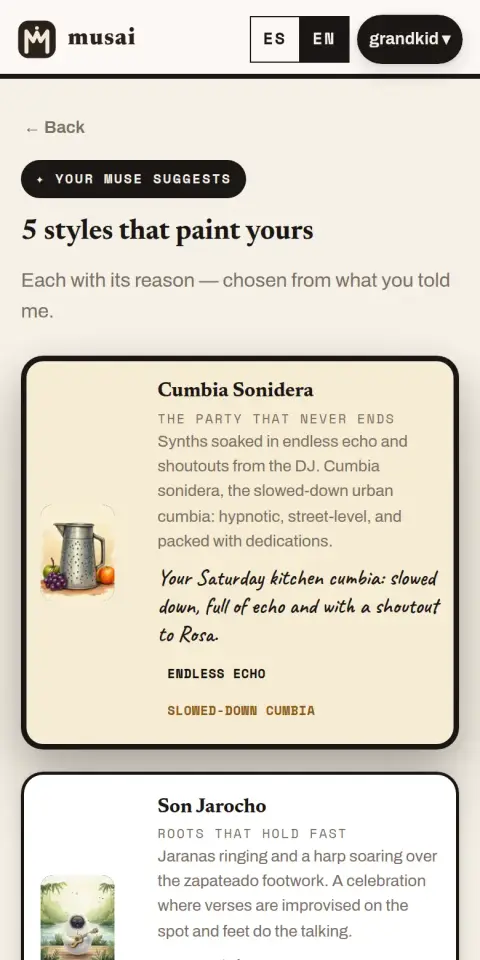Select the EN language option
The height and width of the screenshot is (960, 480).
(324, 39)
